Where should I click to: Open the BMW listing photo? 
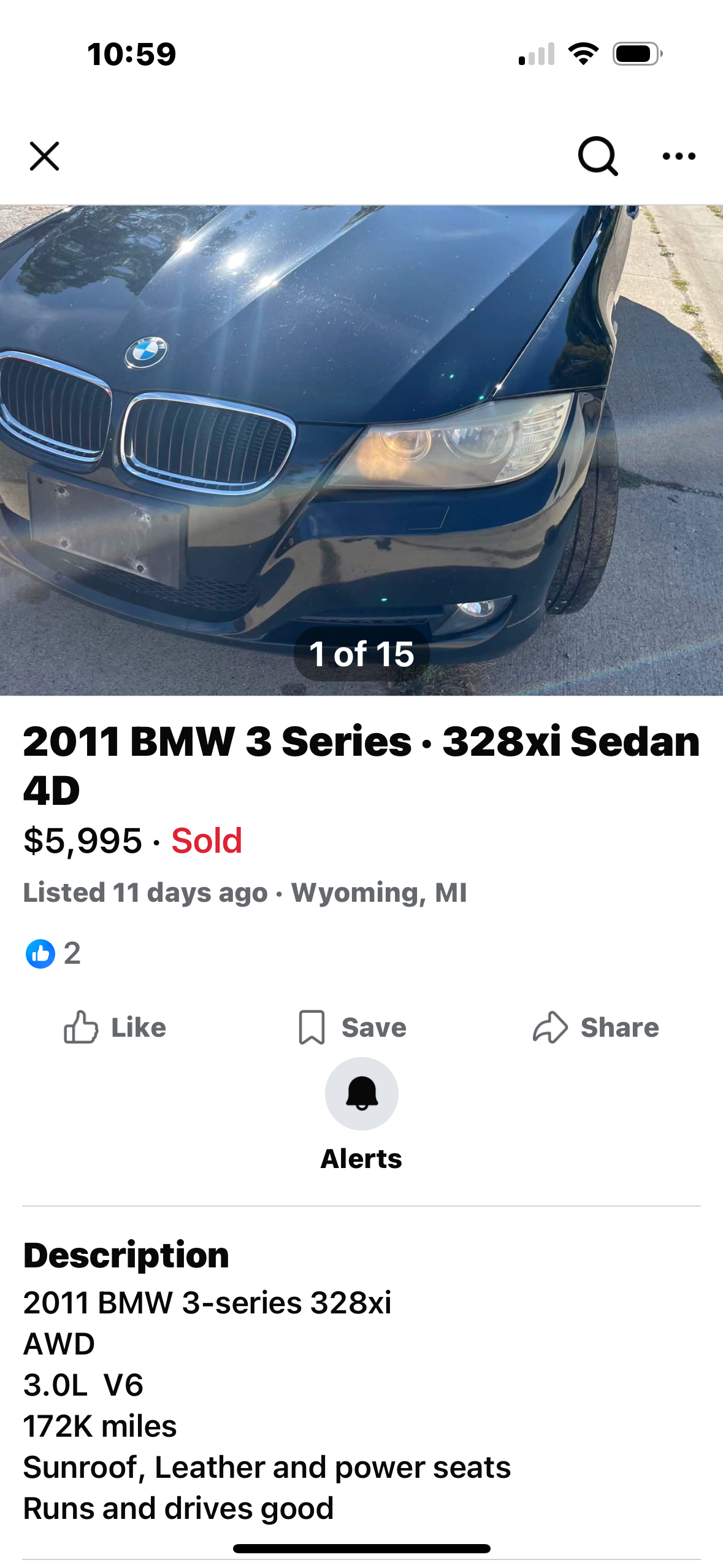click(361, 450)
